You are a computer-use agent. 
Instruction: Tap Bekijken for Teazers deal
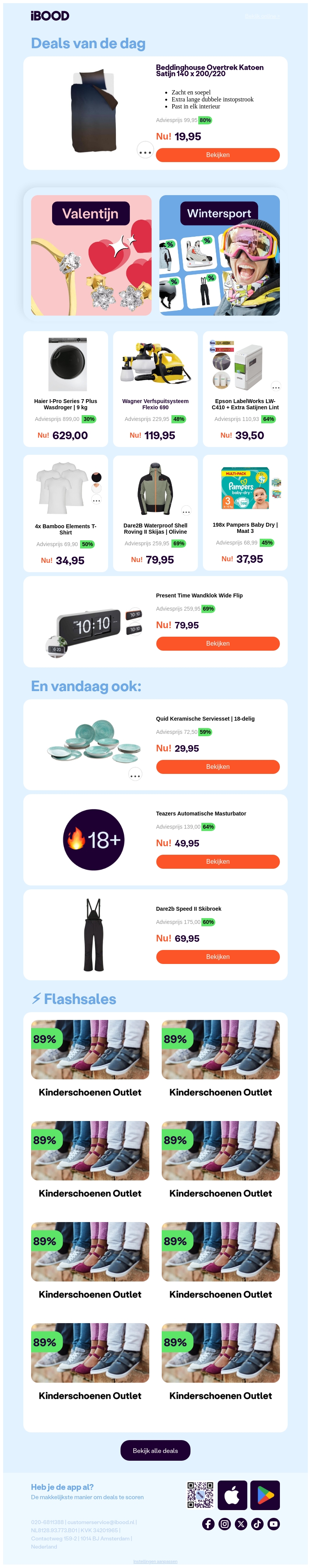(217, 861)
